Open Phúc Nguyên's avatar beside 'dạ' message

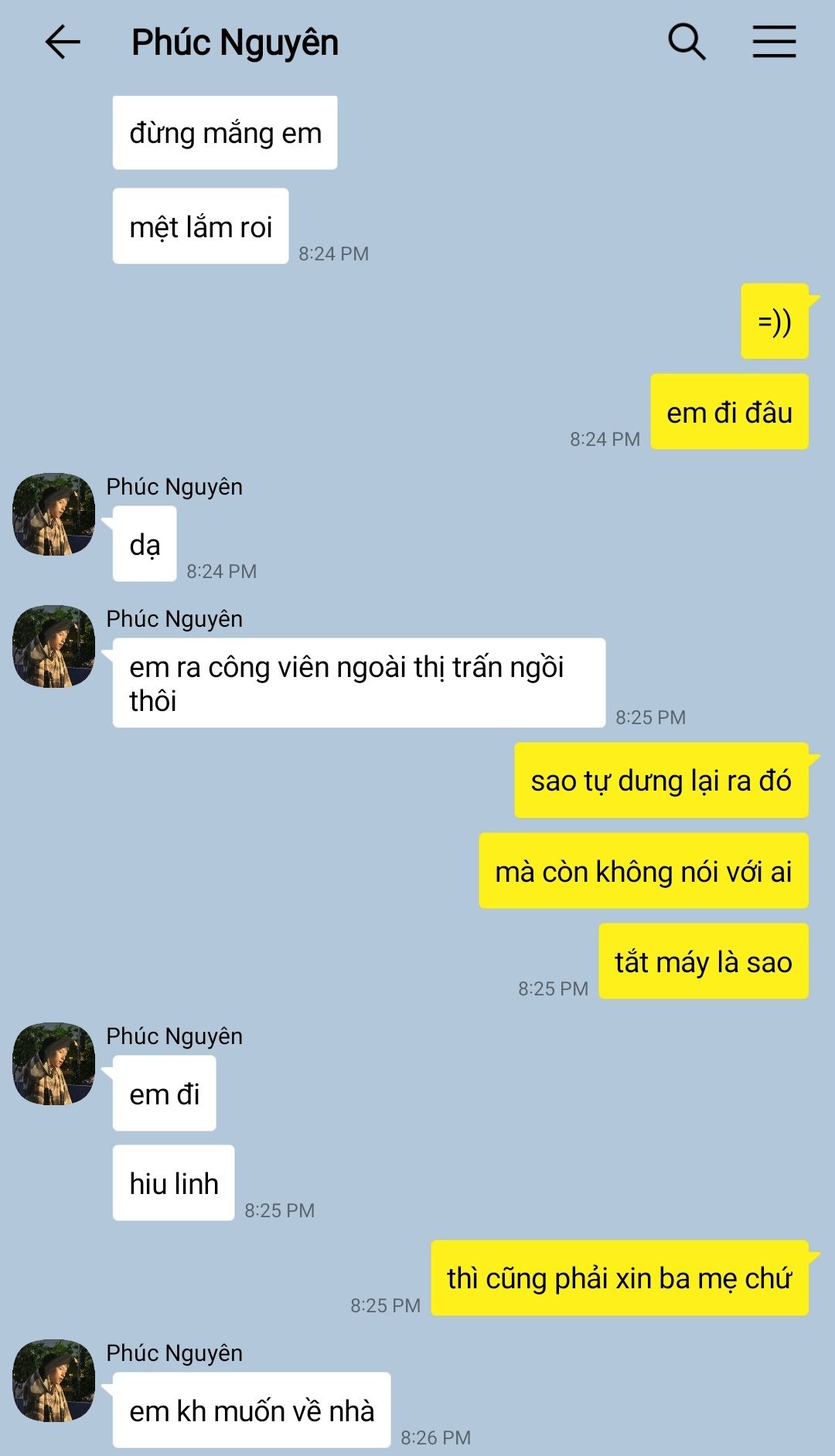pyautogui.click(x=53, y=515)
